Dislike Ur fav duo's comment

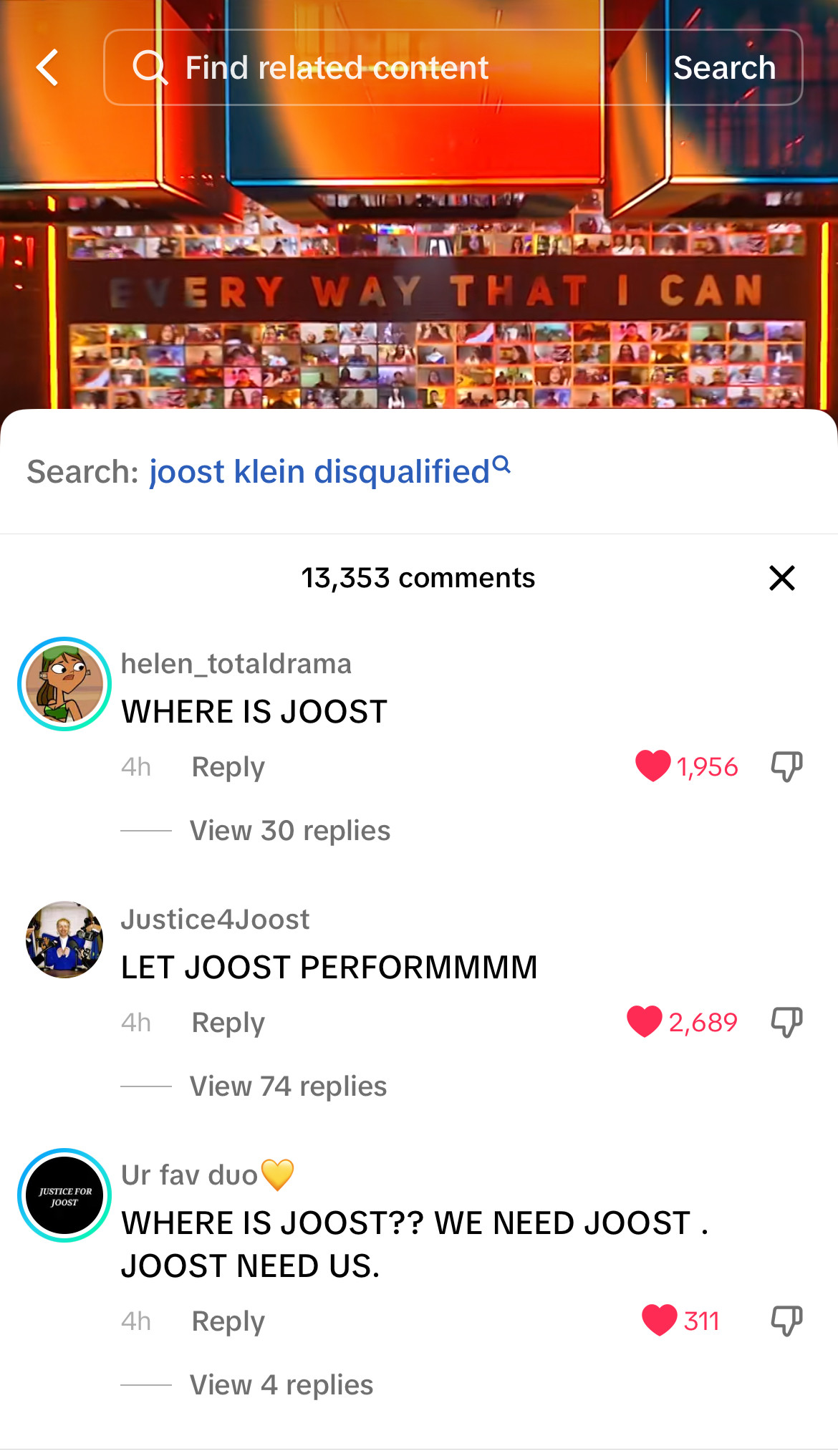[x=786, y=1321]
